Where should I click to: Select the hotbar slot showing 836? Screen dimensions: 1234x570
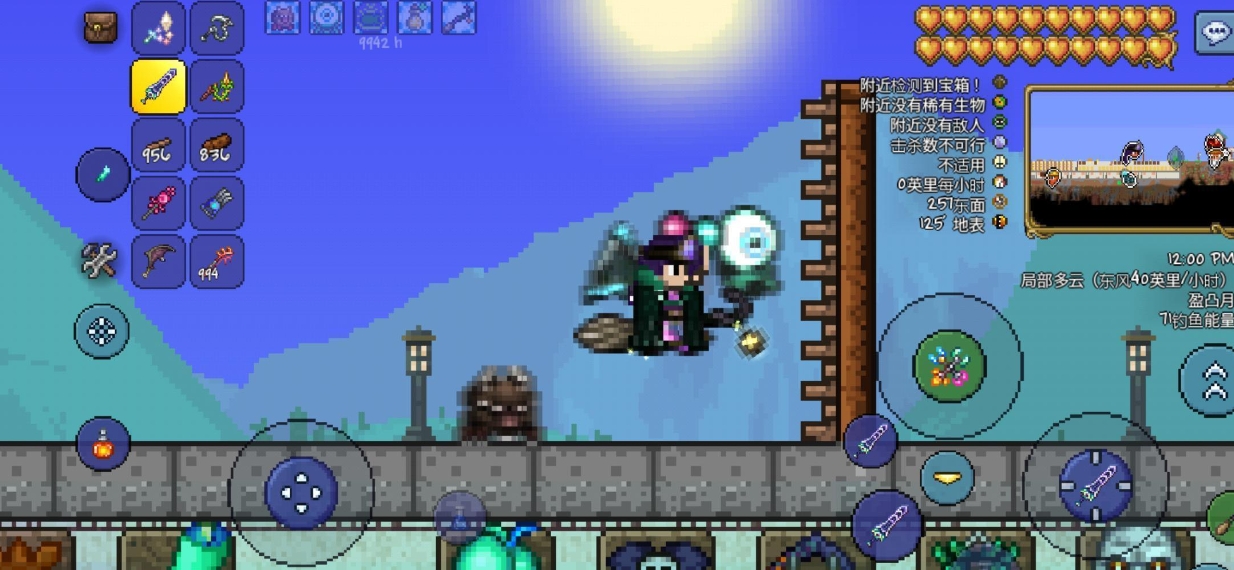point(217,146)
